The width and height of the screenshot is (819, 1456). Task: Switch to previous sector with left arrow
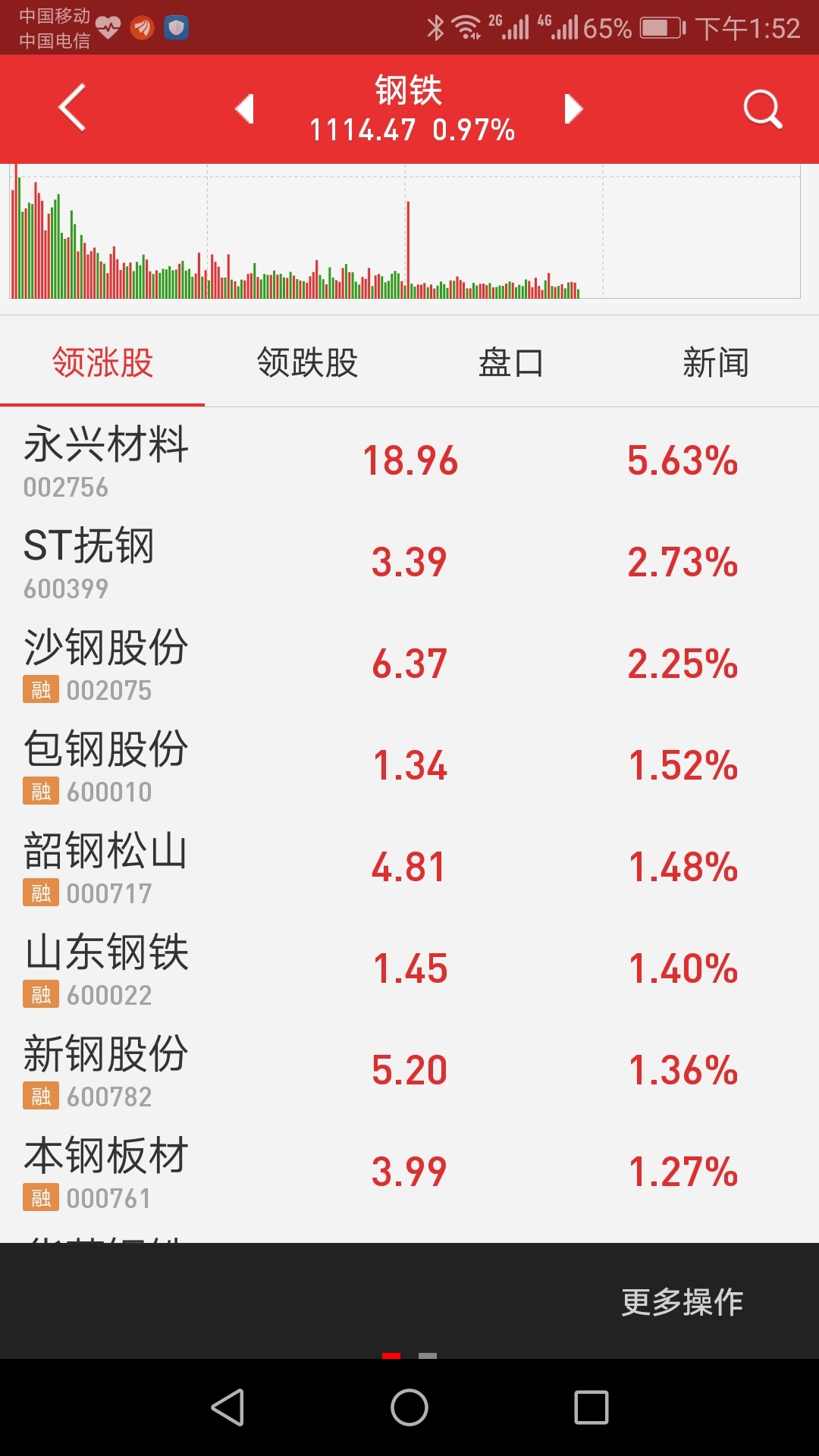coord(244,108)
